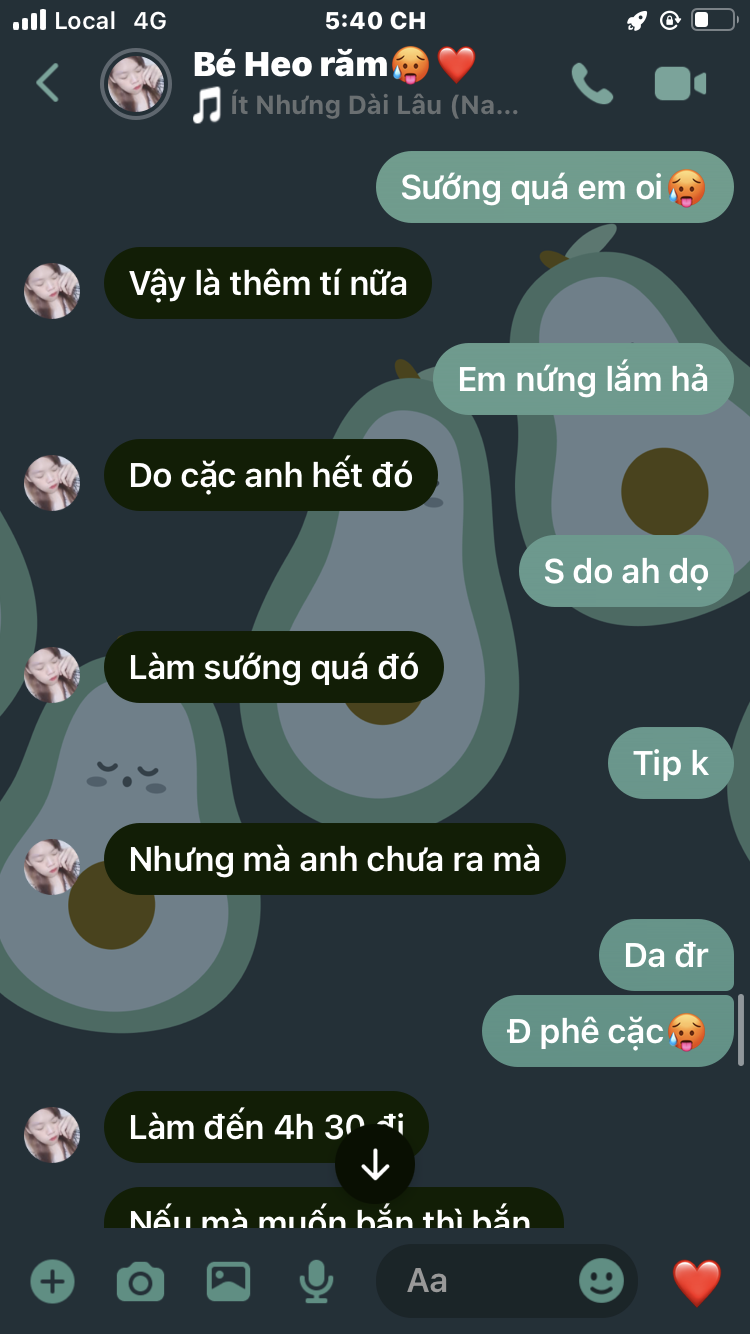Image resolution: width=750 pixels, height=1334 pixels.
Task: Open the contact's avatar in header
Action: tap(136, 84)
